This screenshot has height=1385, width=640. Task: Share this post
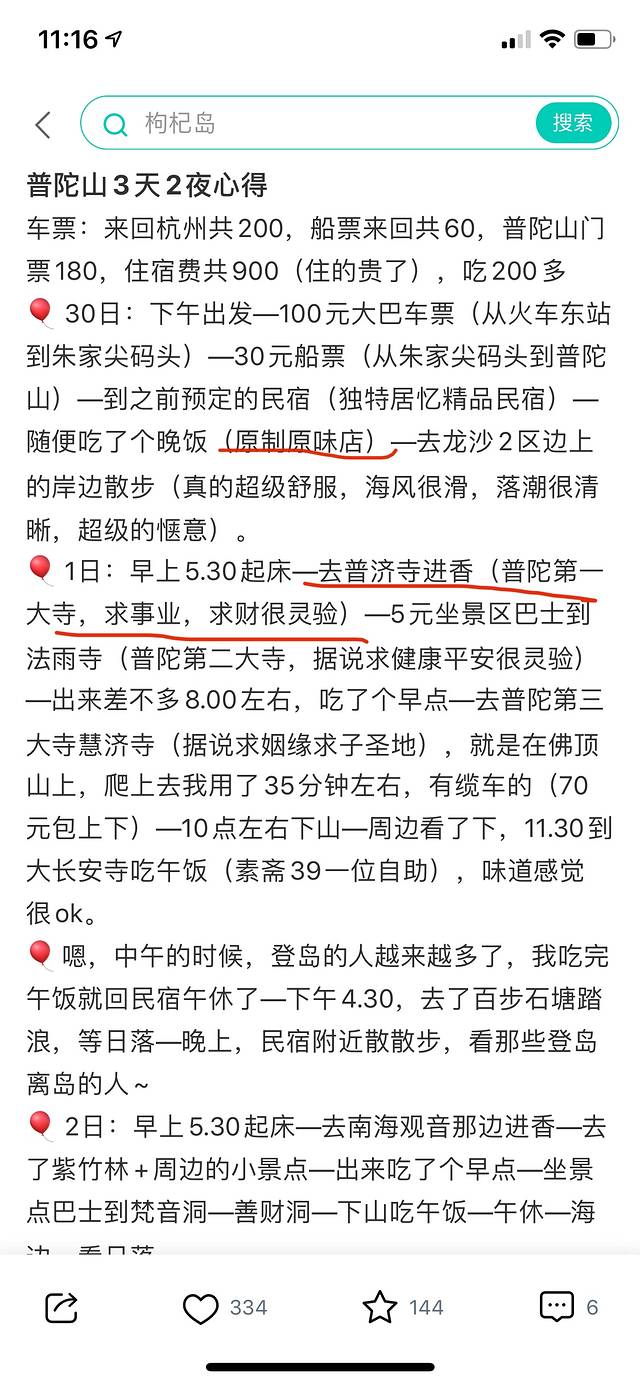tap(62, 1307)
